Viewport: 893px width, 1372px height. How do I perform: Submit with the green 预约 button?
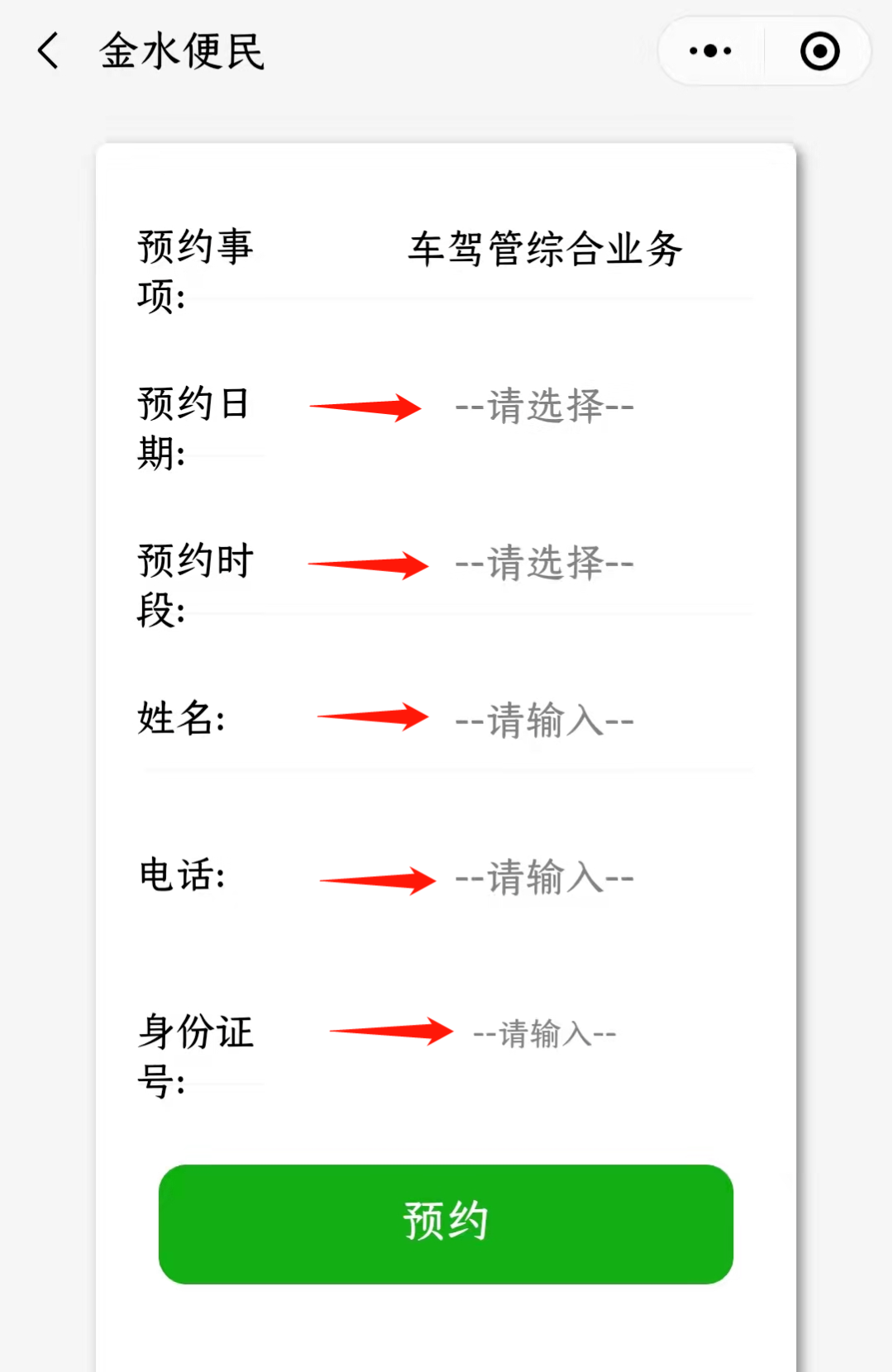tap(446, 1224)
